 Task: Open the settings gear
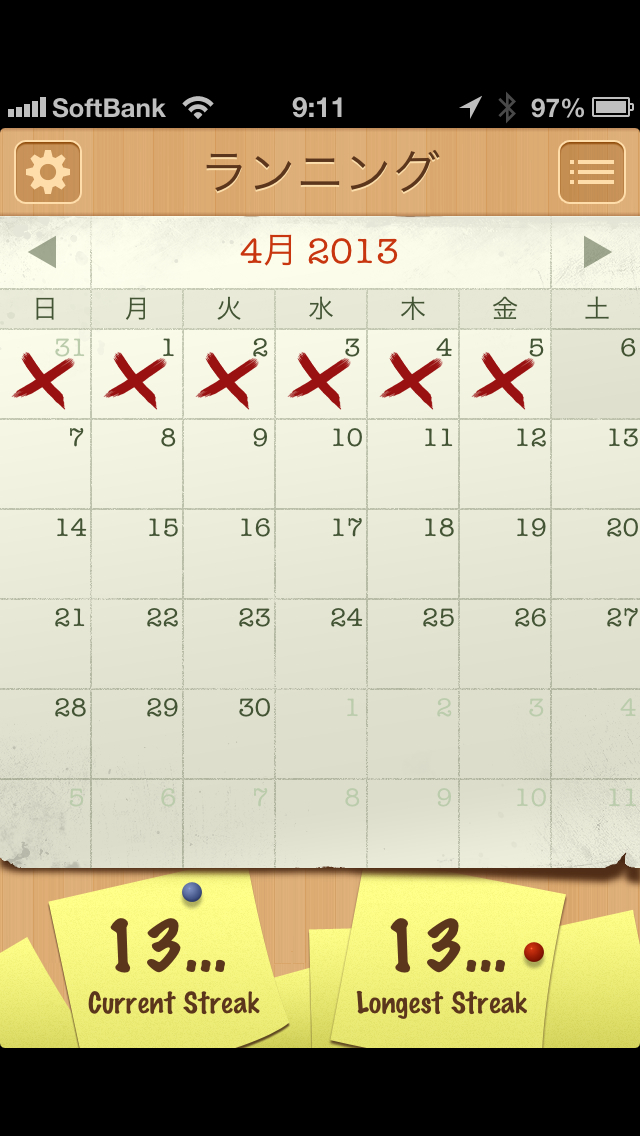48,172
